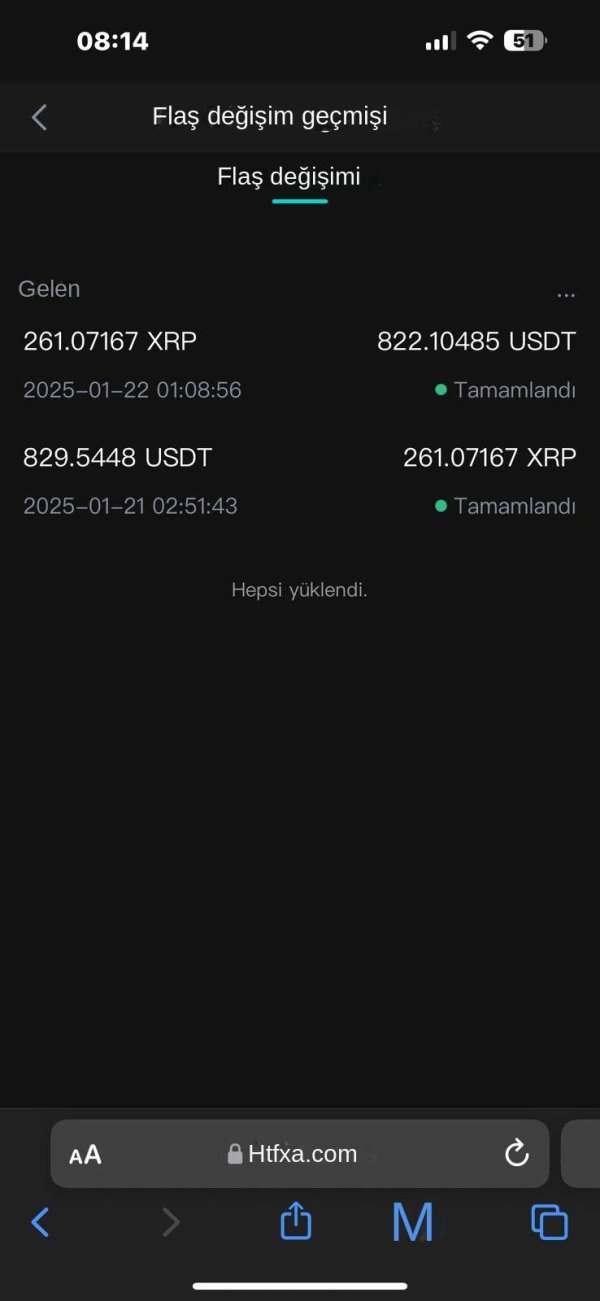The width and height of the screenshot is (600, 1301).
Task: Reload the Htfxa.com page
Action: (x=516, y=1154)
